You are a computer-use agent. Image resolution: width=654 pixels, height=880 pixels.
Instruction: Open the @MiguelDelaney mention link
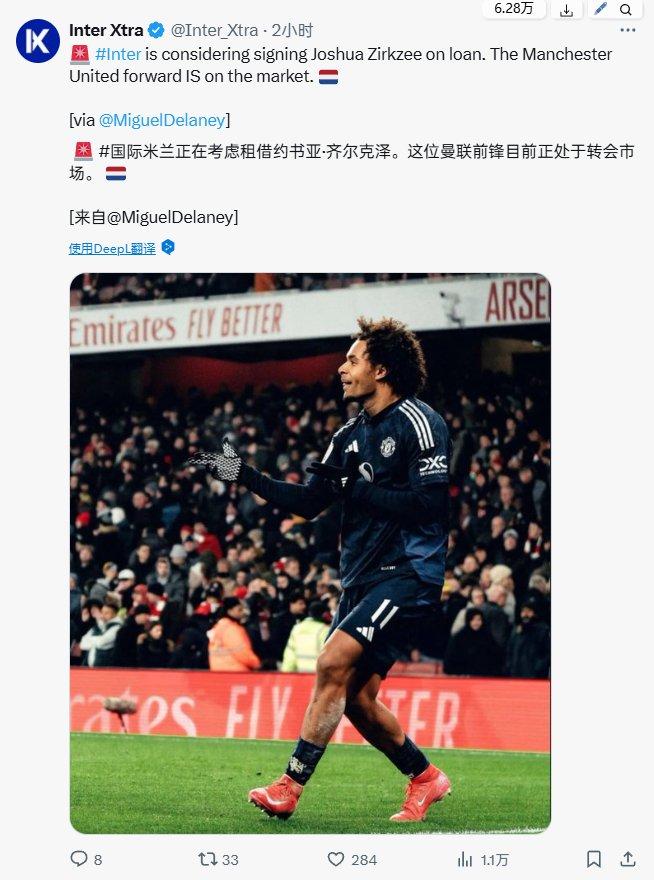pos(163,120)
